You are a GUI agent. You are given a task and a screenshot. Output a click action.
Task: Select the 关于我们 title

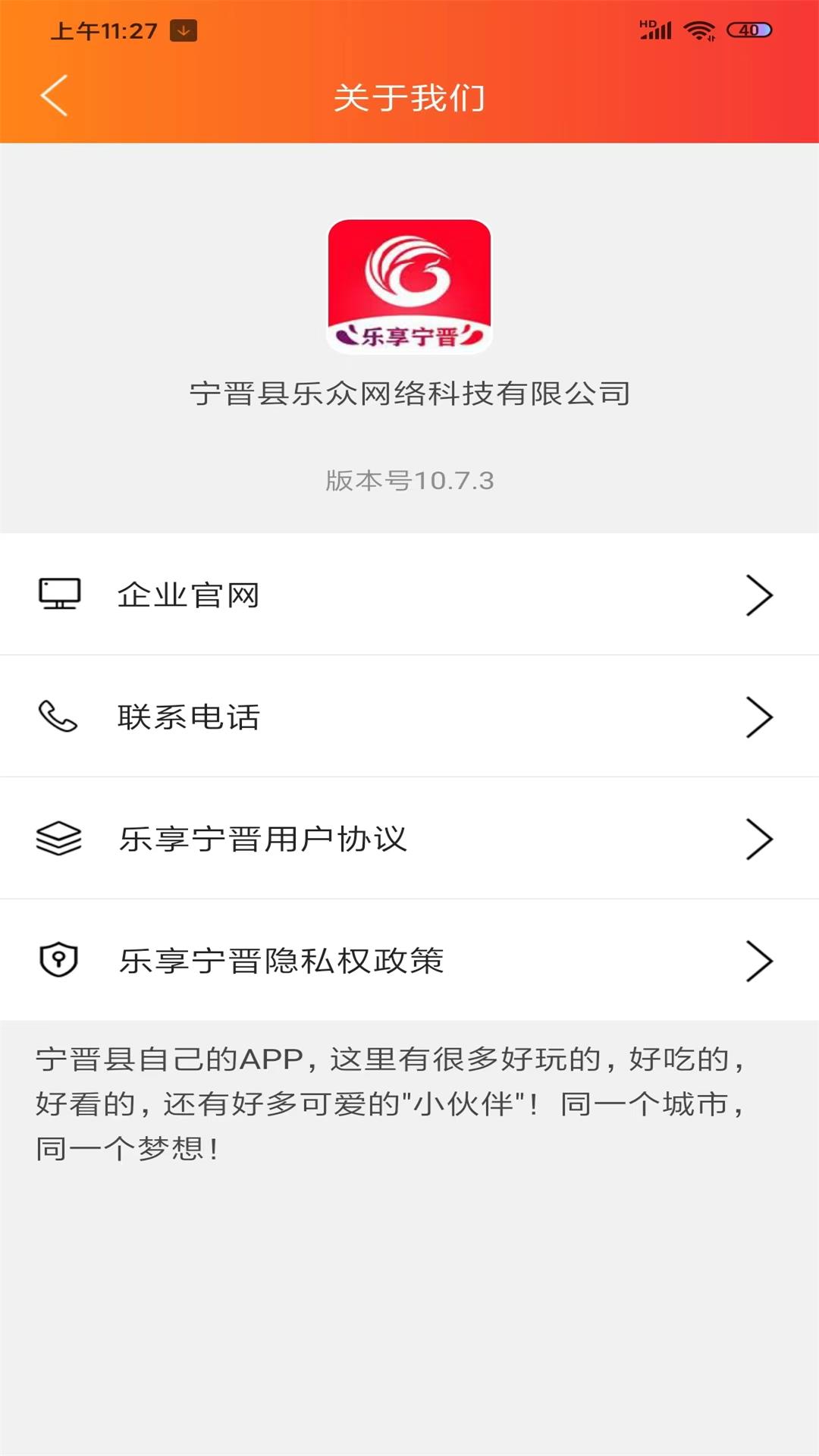click(x=409, y=96)
